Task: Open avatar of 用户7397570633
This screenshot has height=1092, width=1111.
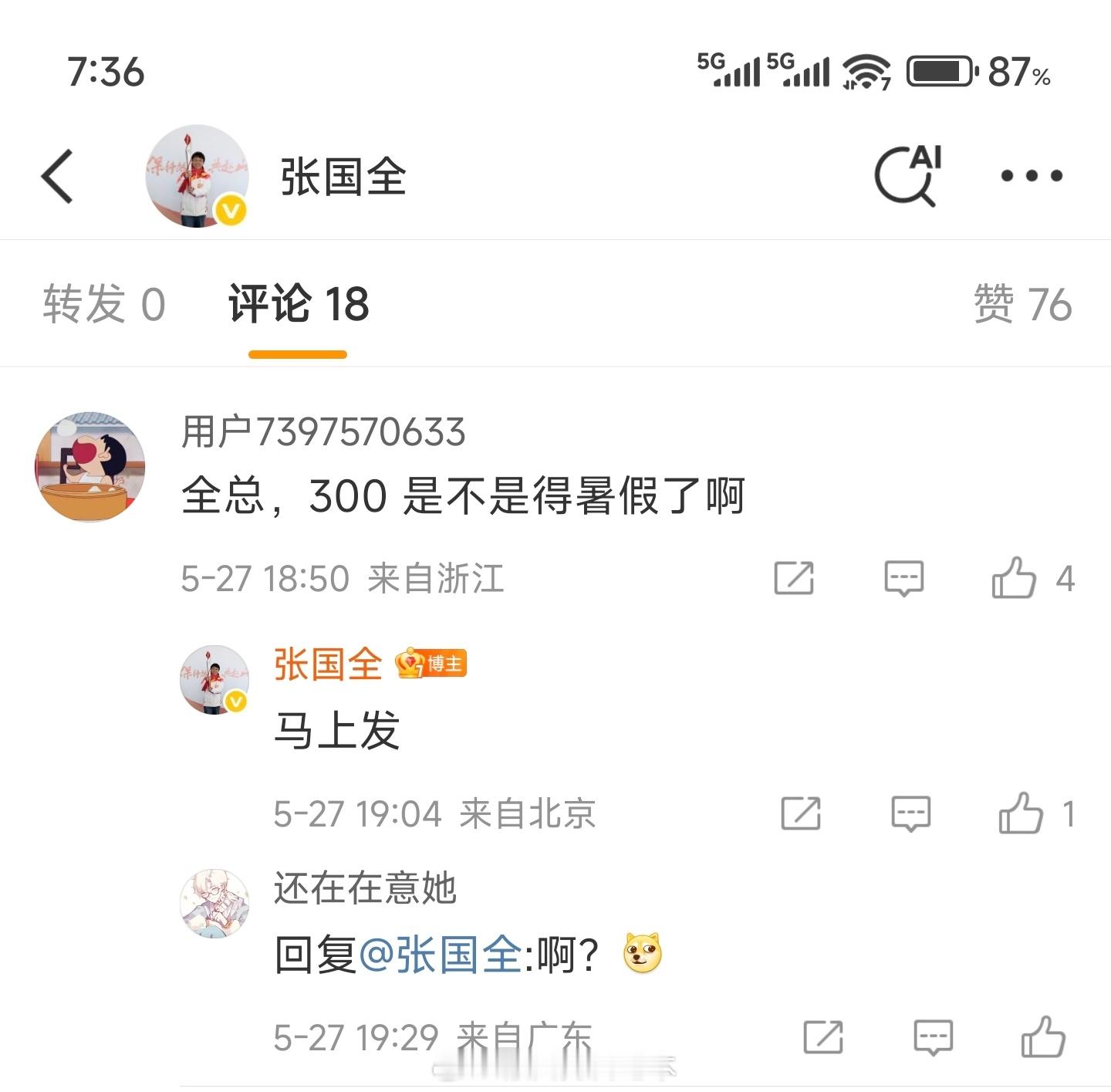Action: [90, 467]
